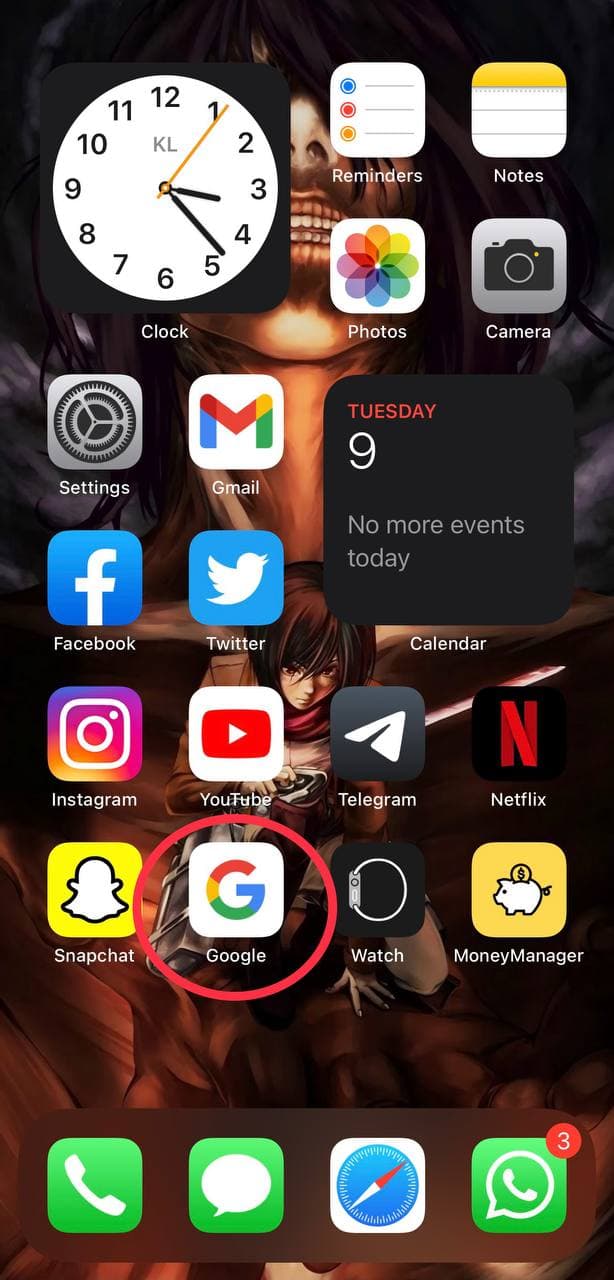Open the Google app
Viewport: 614px width, 1280px height.
pos(236,890)
